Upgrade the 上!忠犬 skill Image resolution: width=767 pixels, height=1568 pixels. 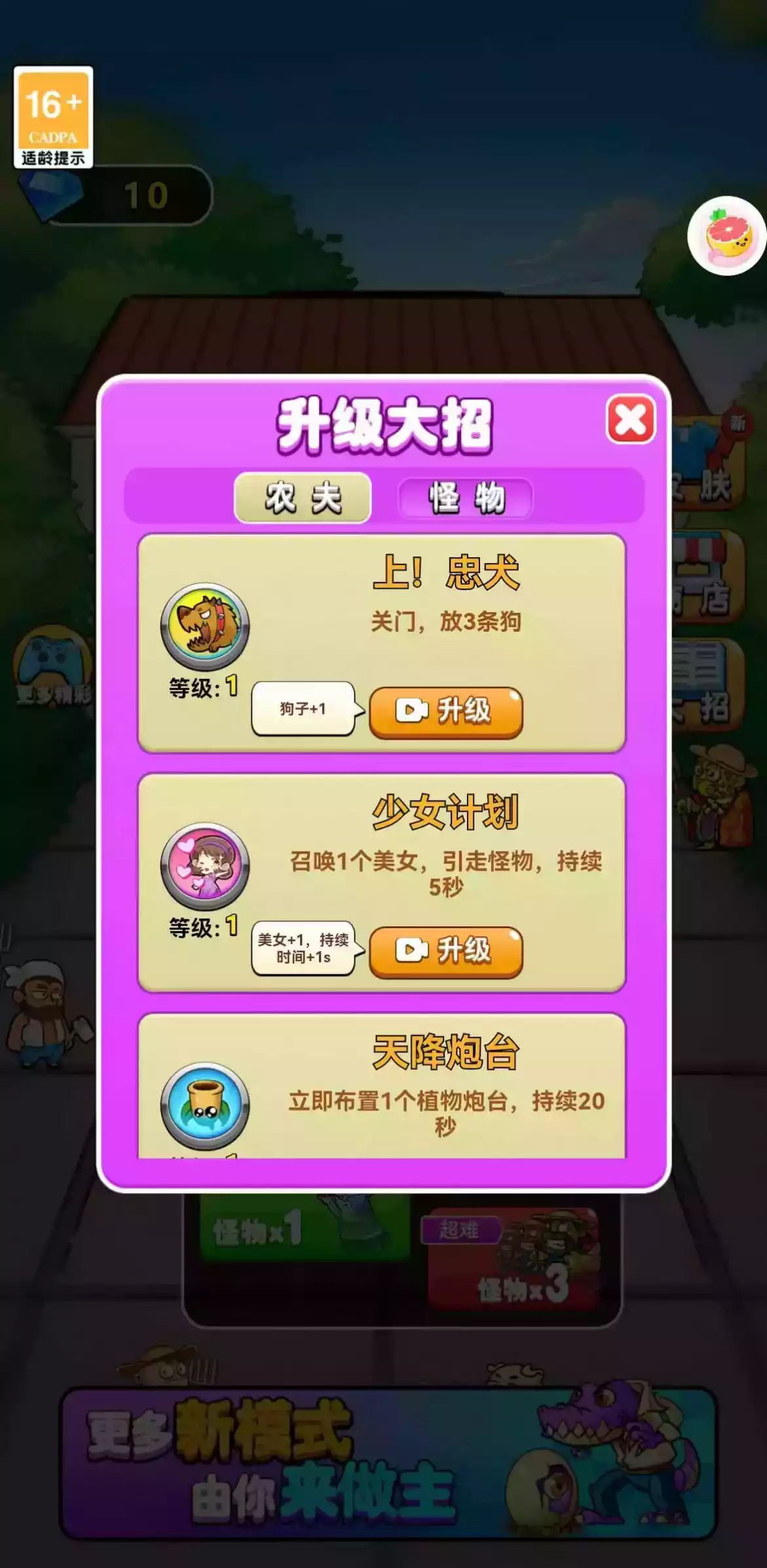click(x=445, y=712)
